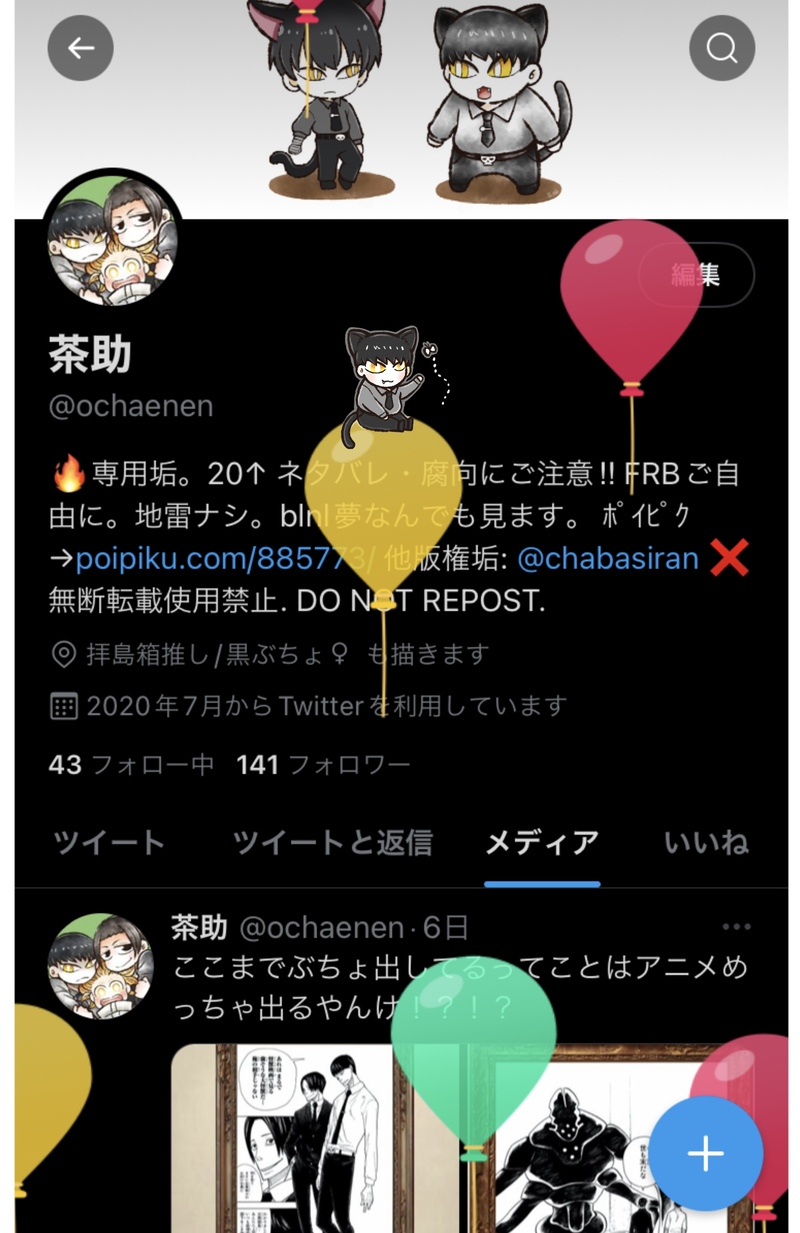View the 43 フォロー中 list

pos(131,765)
